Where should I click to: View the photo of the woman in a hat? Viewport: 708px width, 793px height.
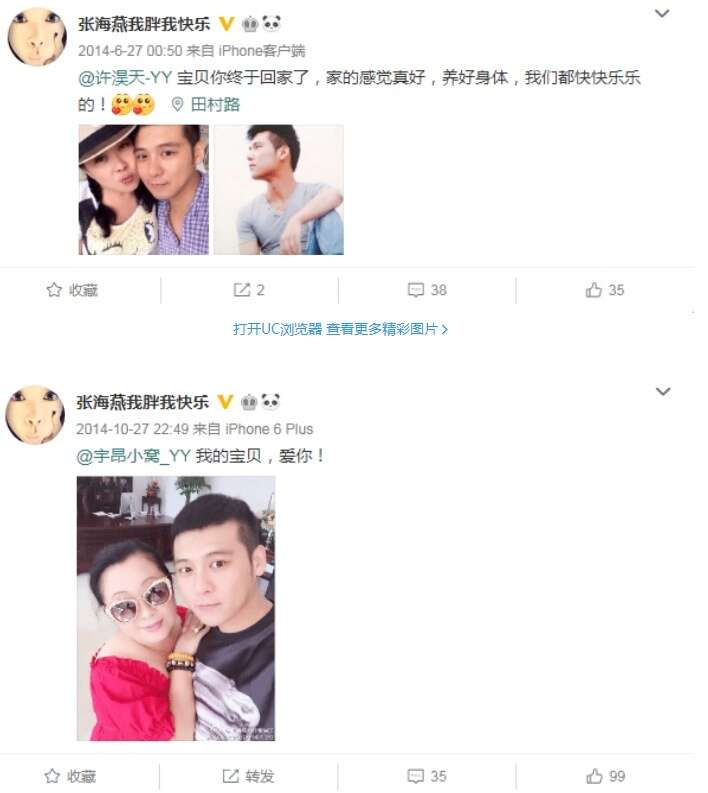coord(143,189)
